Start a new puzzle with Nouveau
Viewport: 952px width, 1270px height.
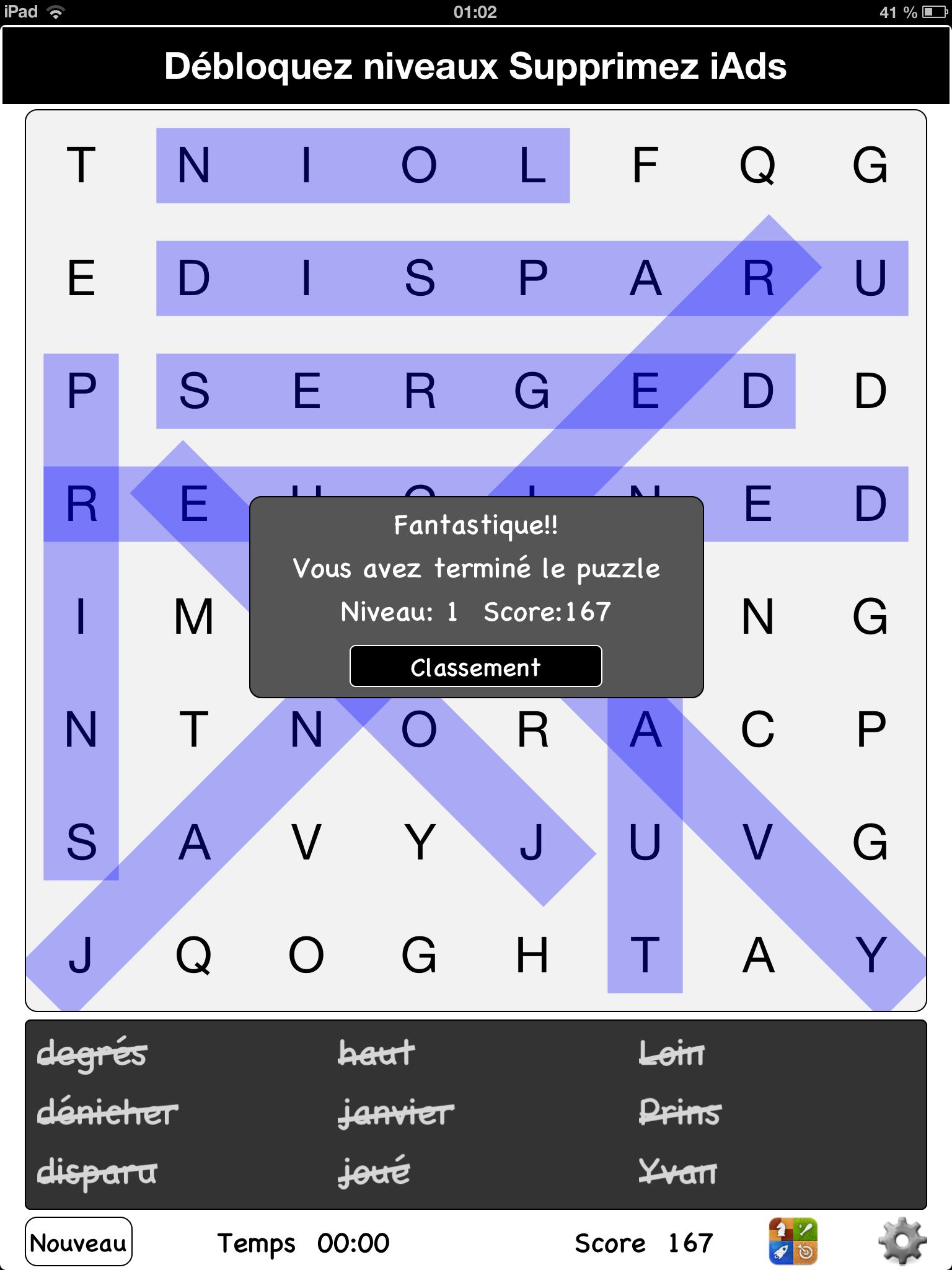click(x=79, y=1242)
